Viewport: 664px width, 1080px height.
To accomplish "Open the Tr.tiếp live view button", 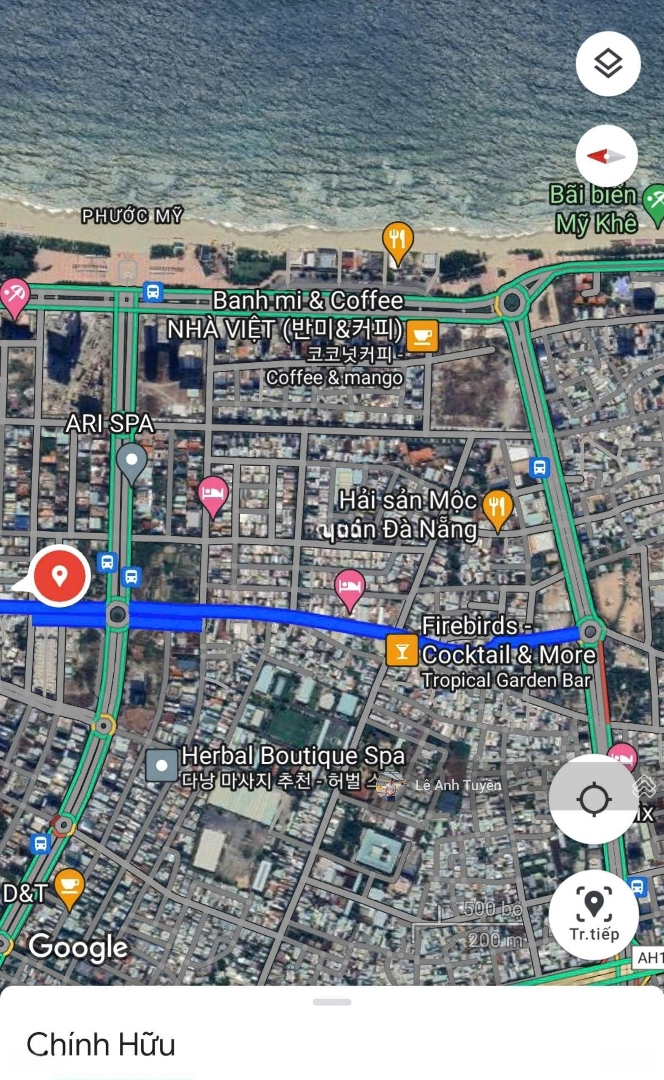I will (594, 915).
